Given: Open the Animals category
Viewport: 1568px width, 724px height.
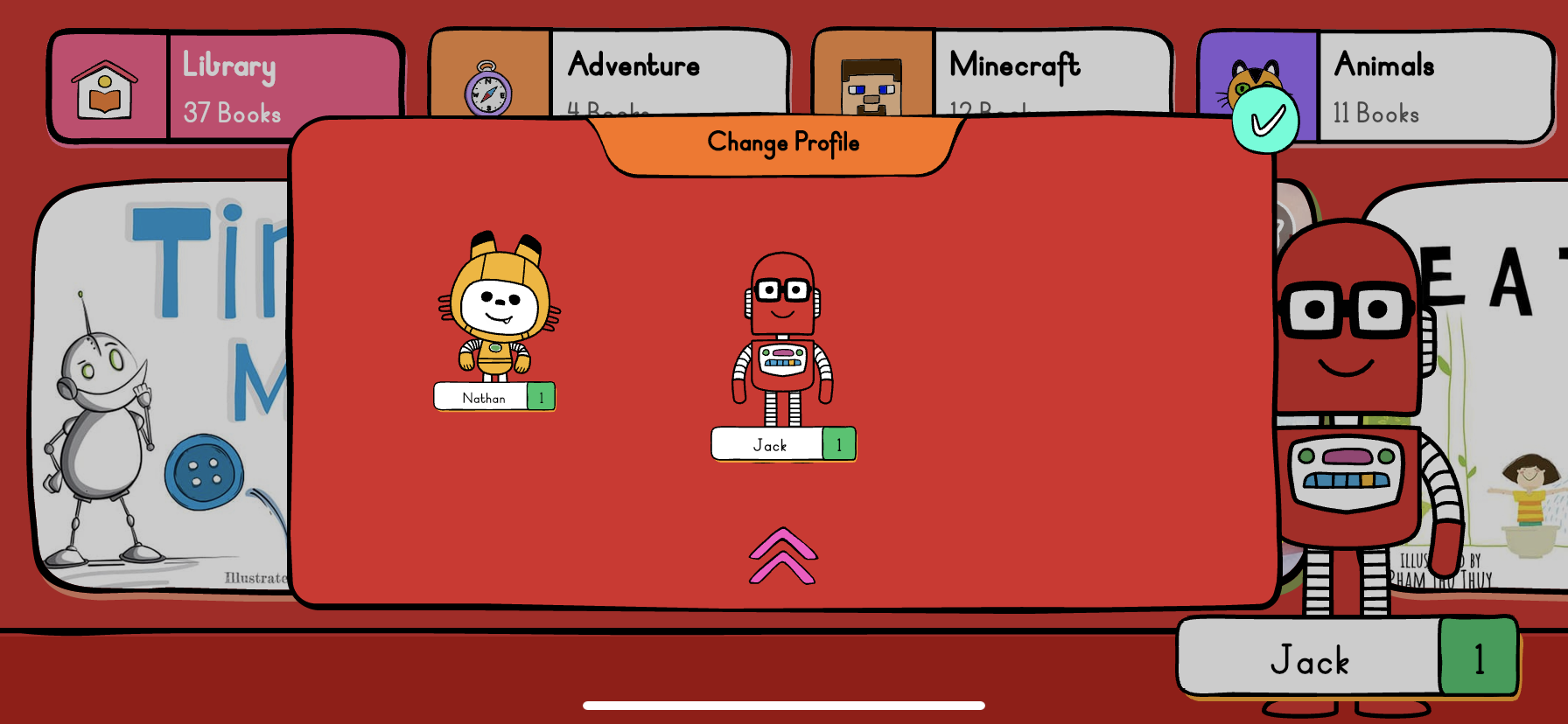Looking at the screenshot, I should pyautogui.click(x=1431, y=86).
